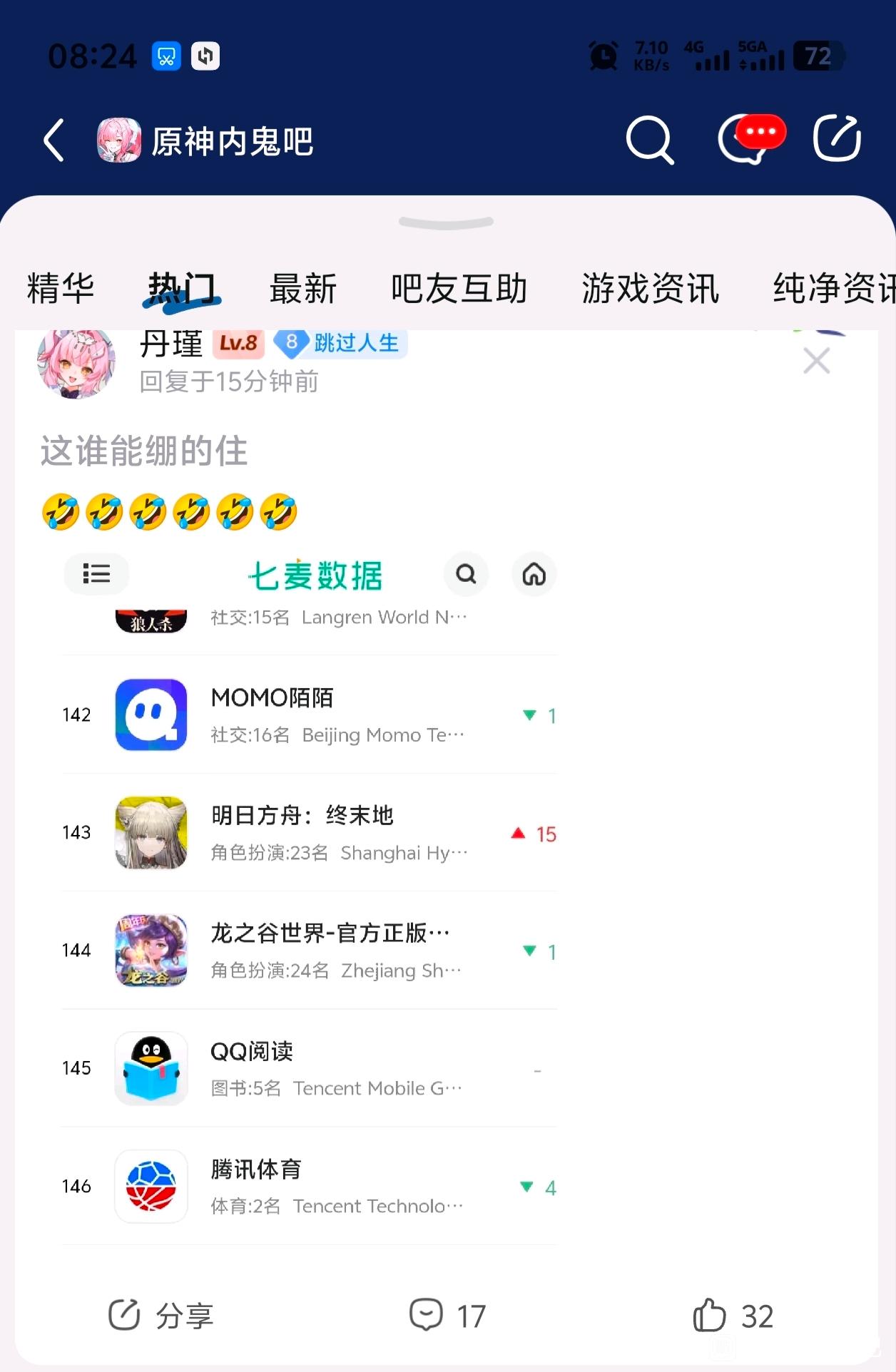Open the 七麦数据 ranking screenshot image
The height and width of the screenshot is (1372, 896).
(x=310, y=899)
